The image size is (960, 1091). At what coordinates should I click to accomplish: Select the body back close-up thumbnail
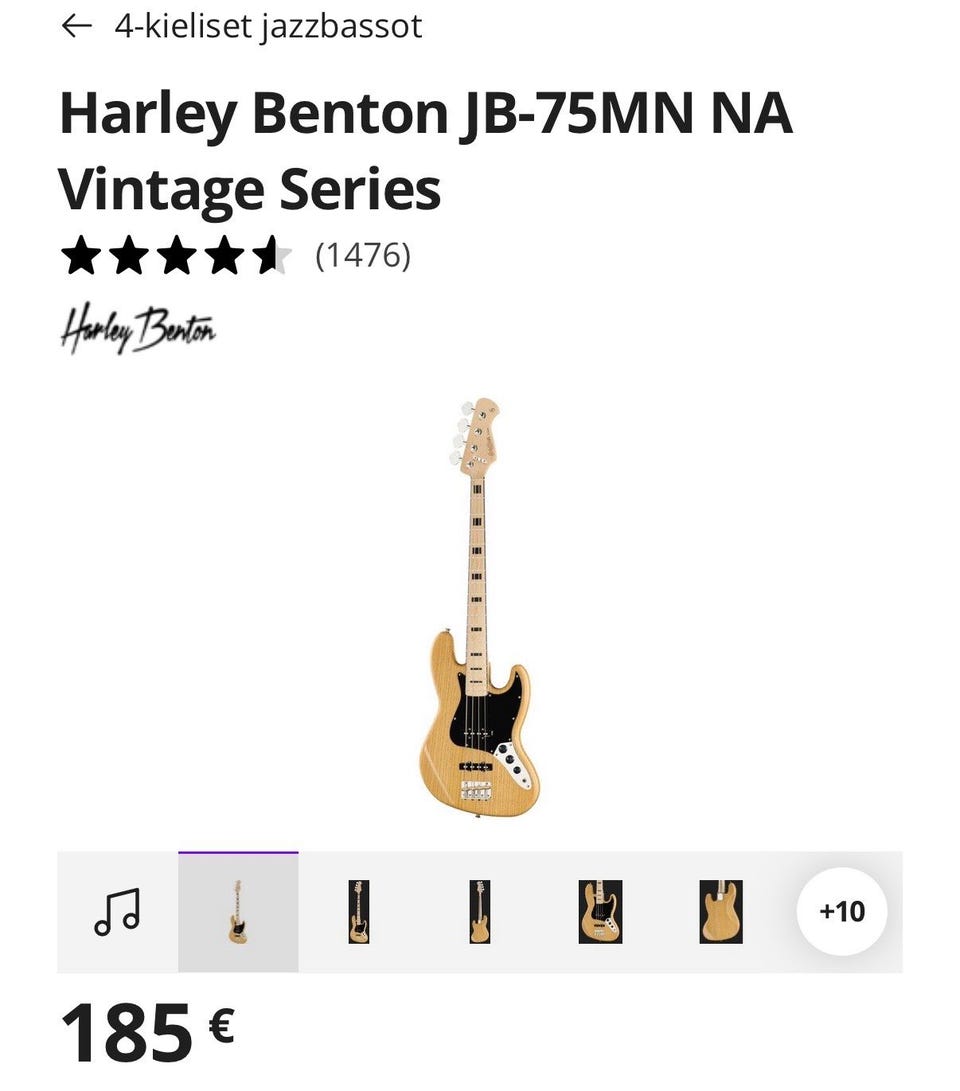point(720,911)
